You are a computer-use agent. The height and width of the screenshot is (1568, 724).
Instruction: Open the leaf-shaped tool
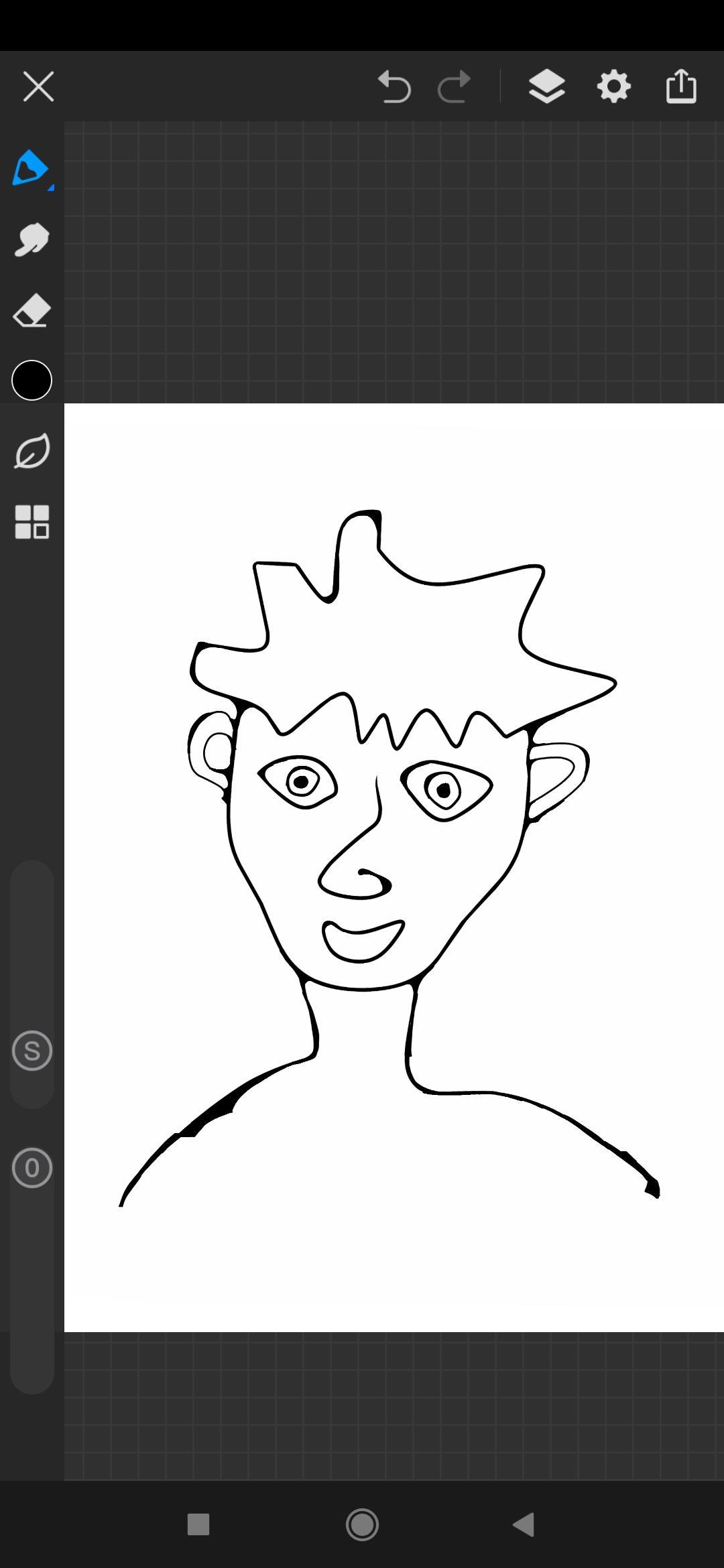(x=32, y=451)
